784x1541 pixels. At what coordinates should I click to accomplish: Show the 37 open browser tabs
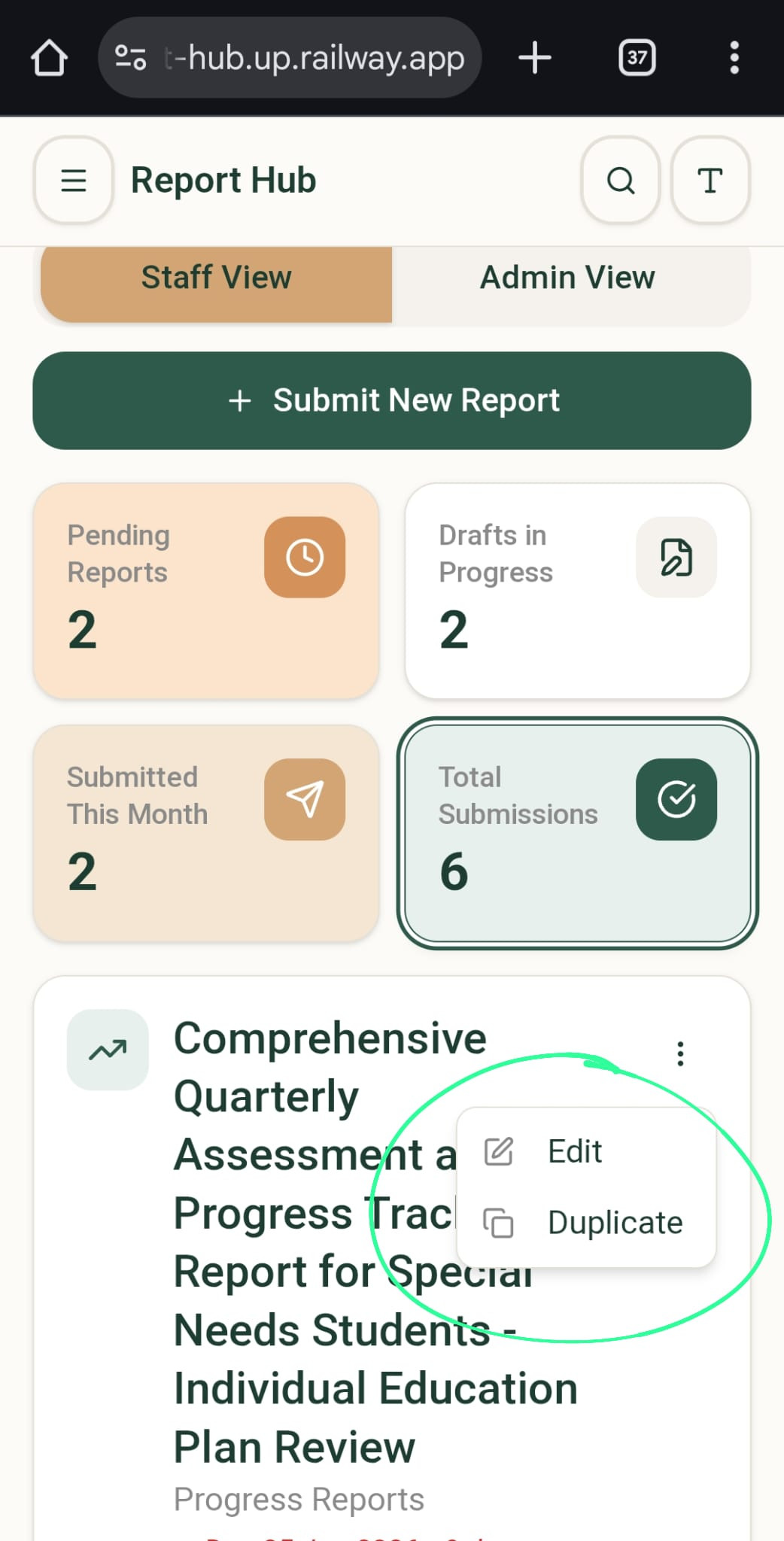[637, 58]
